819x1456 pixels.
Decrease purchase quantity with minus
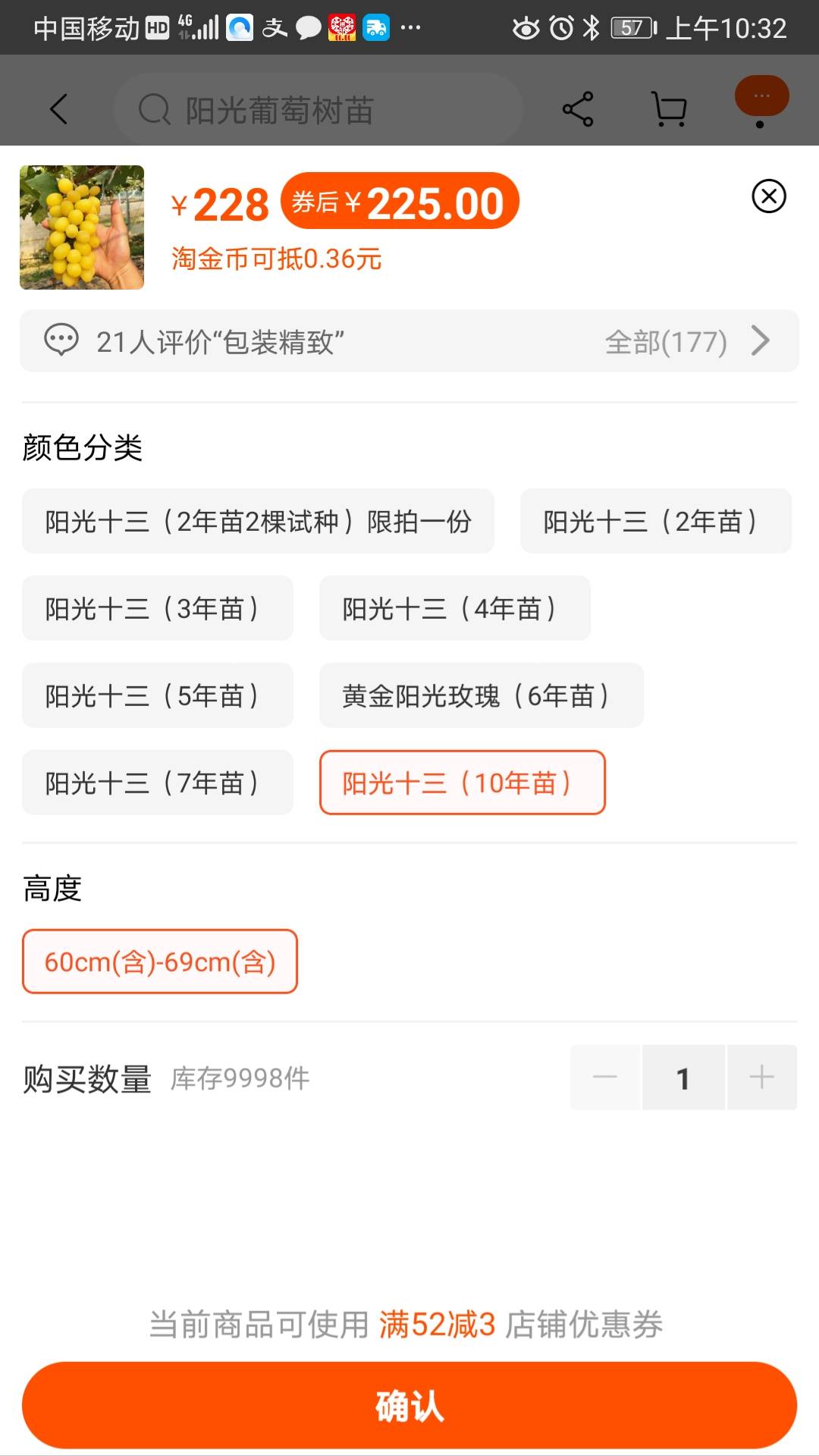pyautogui.click(x=605, y=1078)
